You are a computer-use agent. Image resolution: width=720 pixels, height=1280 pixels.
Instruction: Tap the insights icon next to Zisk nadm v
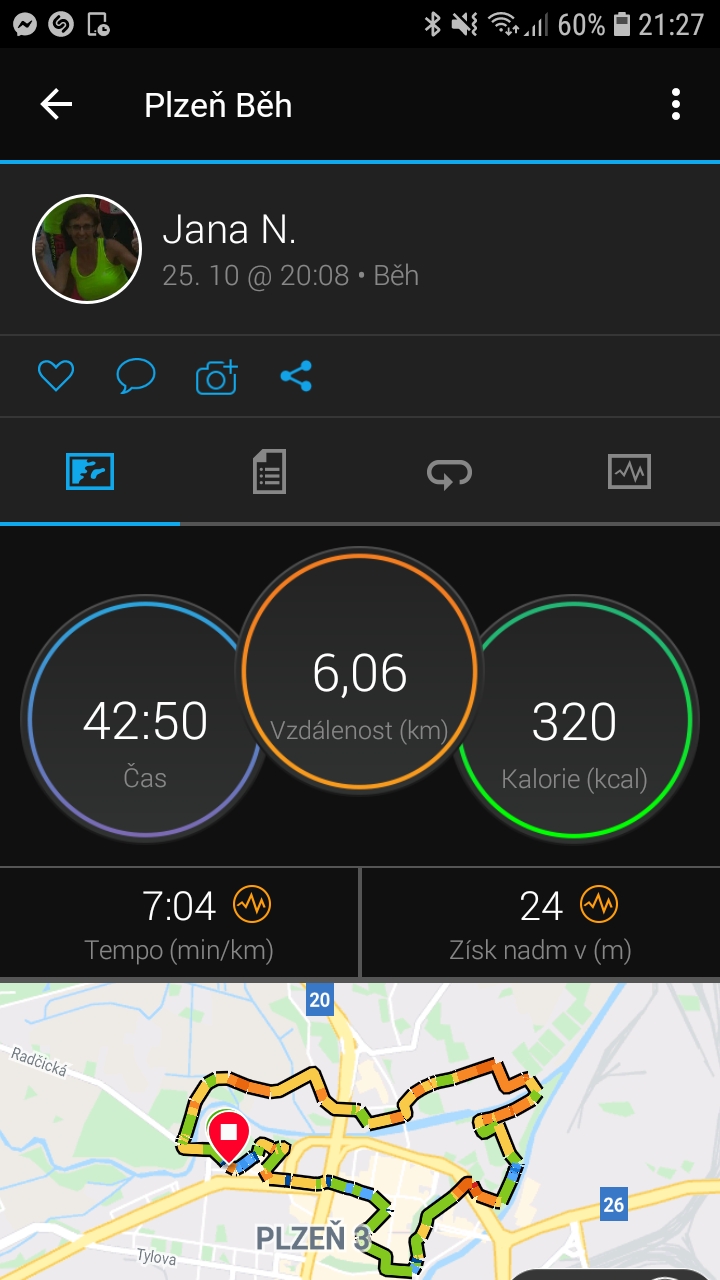click(x=599, y=905)
